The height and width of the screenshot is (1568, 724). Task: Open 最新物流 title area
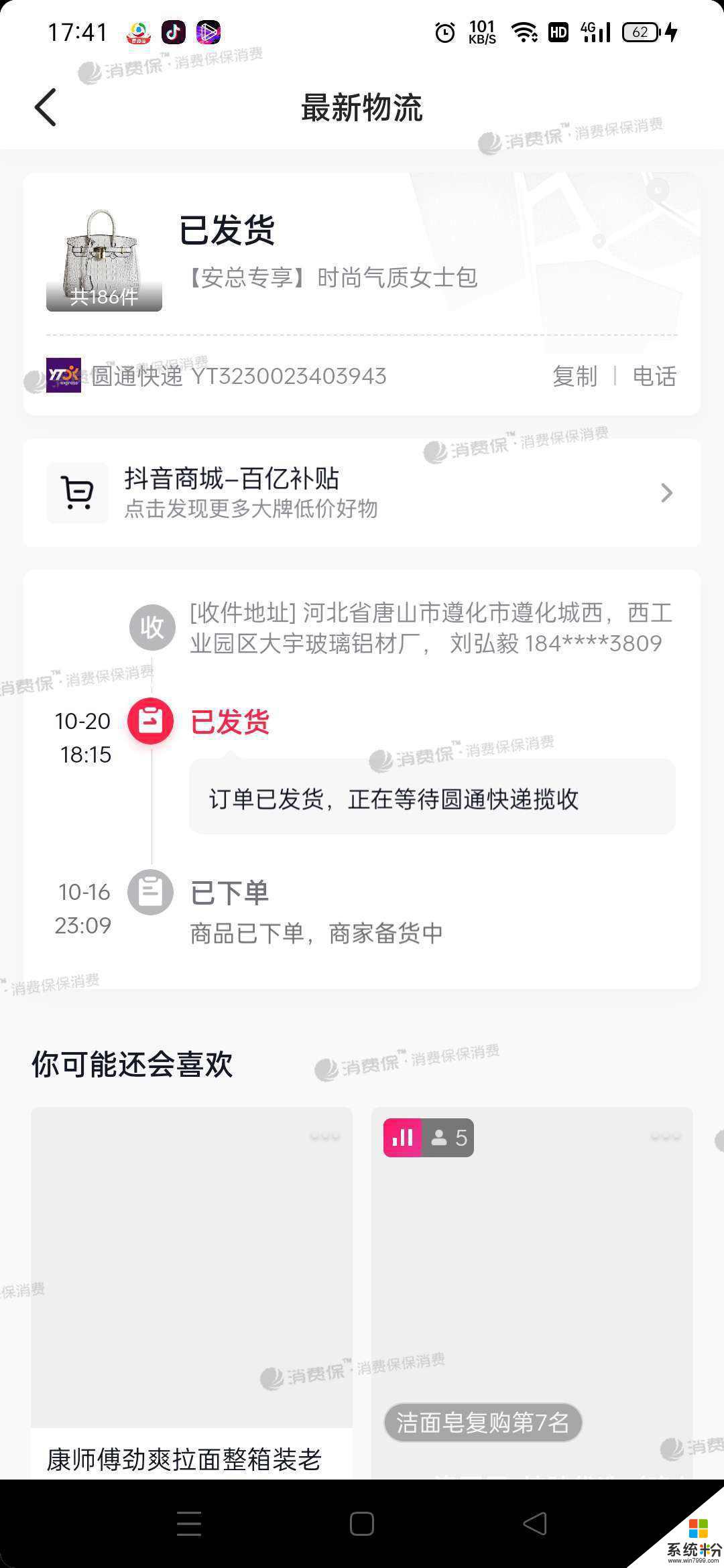[362, 109]
